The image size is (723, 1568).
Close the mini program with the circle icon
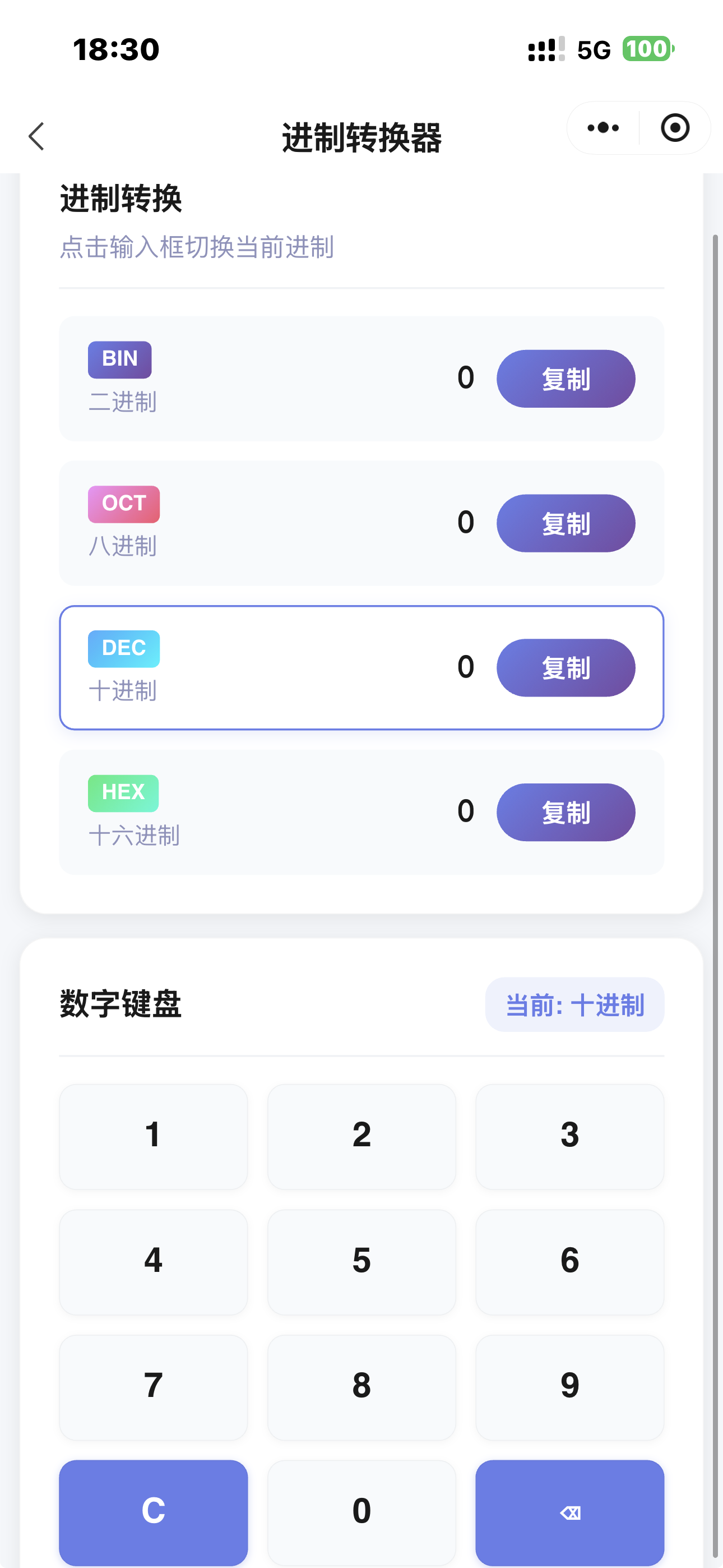click(675, 128)
